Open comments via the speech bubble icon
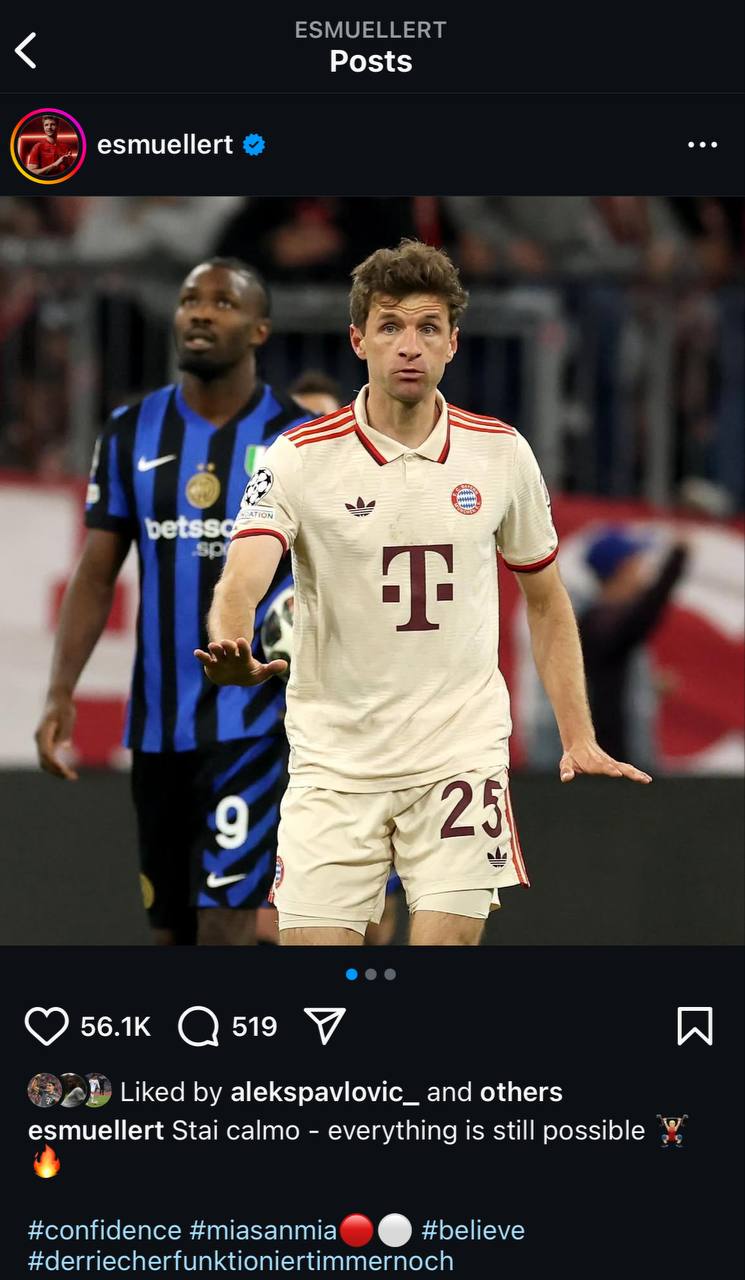The height and width of the screenshot is (1280, 745). (198, 1026)
